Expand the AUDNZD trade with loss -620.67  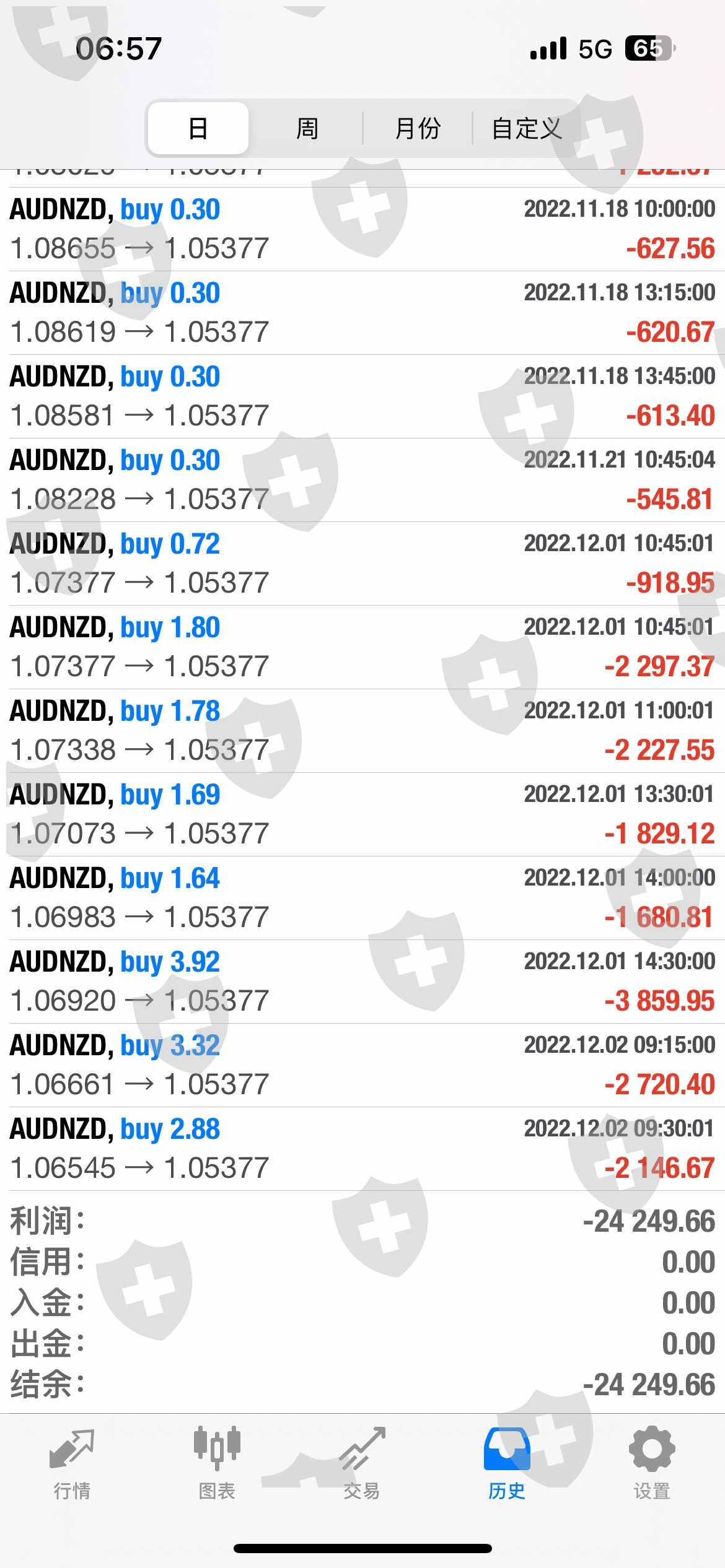pos(362,313)
